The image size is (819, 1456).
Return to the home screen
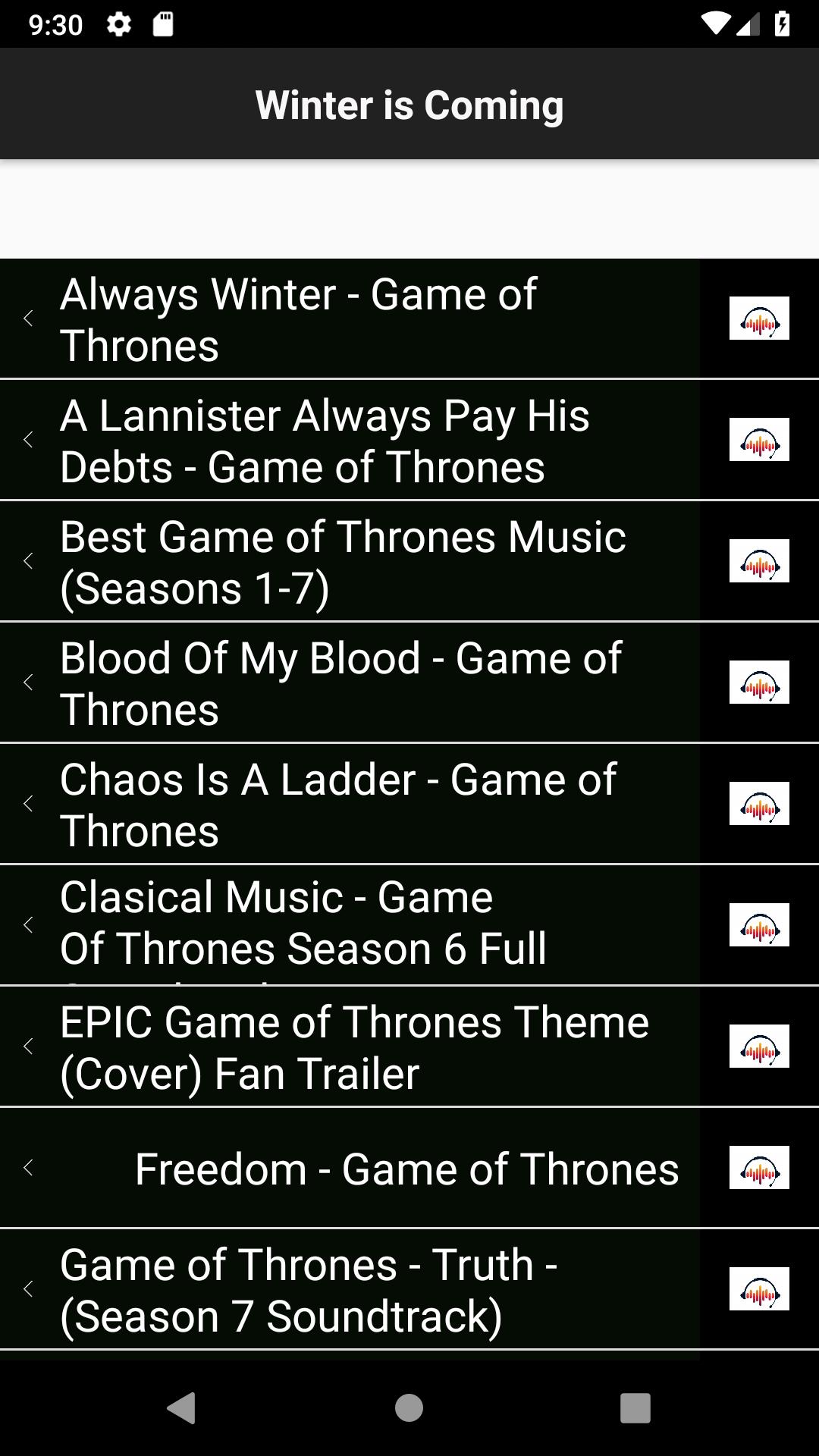tap(409, 1408)
